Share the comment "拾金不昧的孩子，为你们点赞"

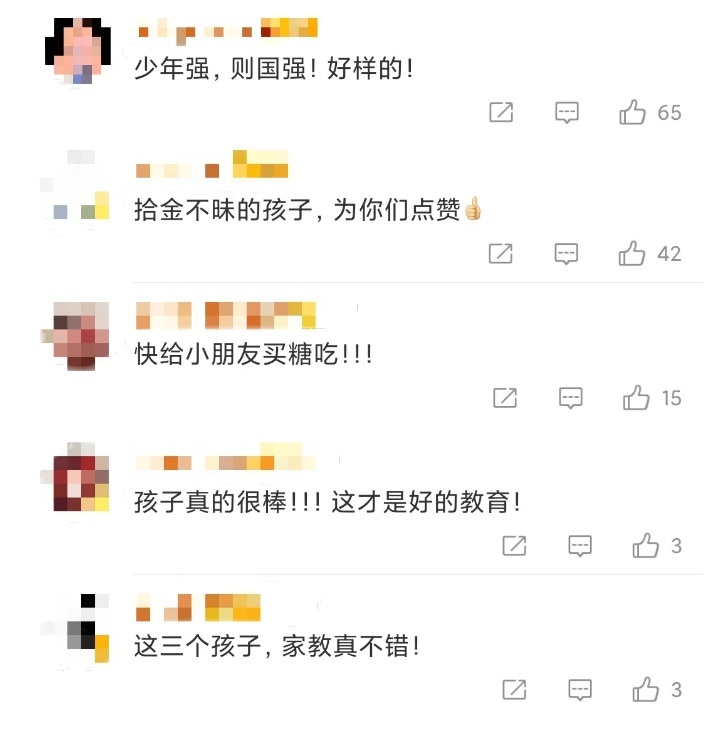(x=501, y=254)
